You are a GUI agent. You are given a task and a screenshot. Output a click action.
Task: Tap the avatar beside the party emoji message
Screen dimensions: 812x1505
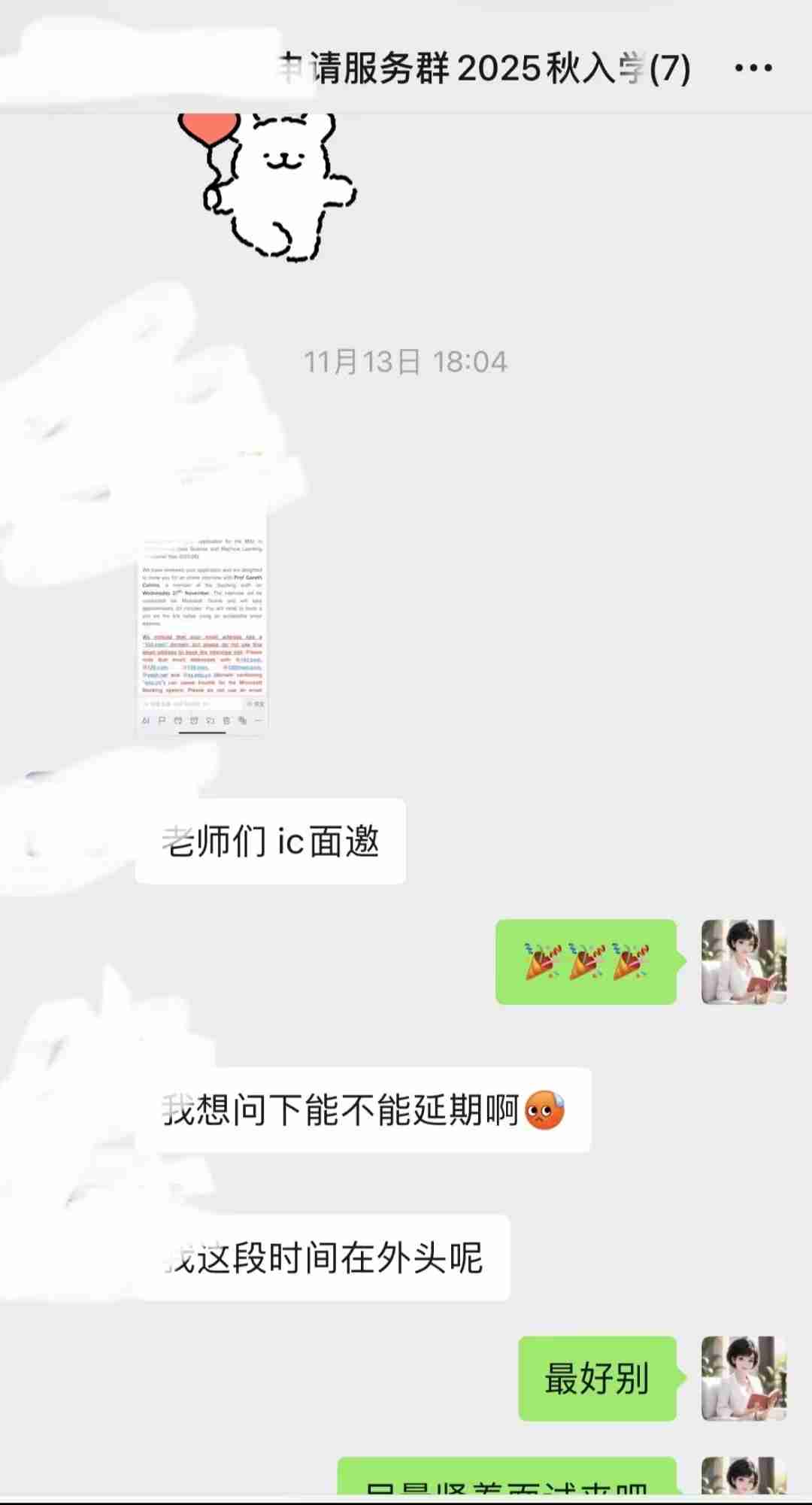tap(743, 961)
